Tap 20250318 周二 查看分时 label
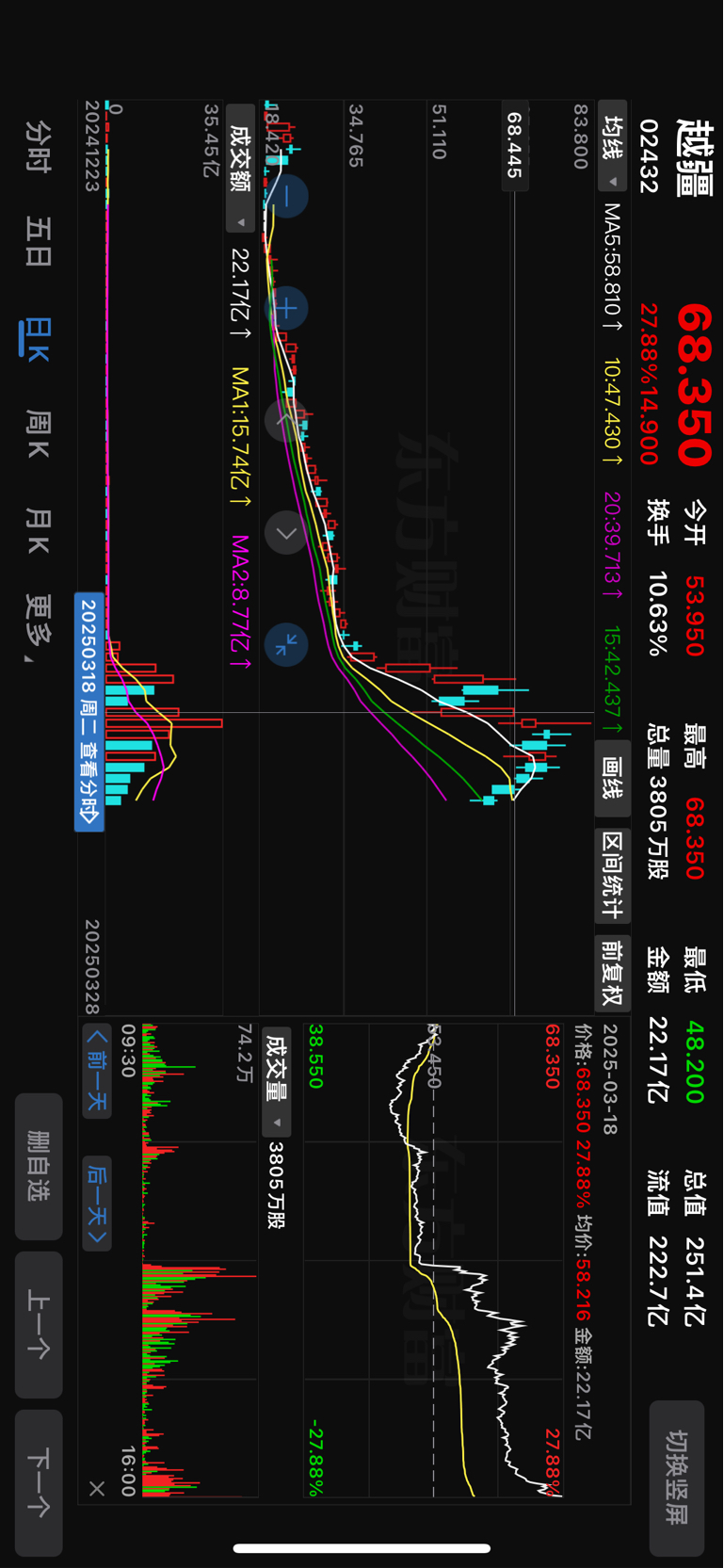 click(89, 711)
